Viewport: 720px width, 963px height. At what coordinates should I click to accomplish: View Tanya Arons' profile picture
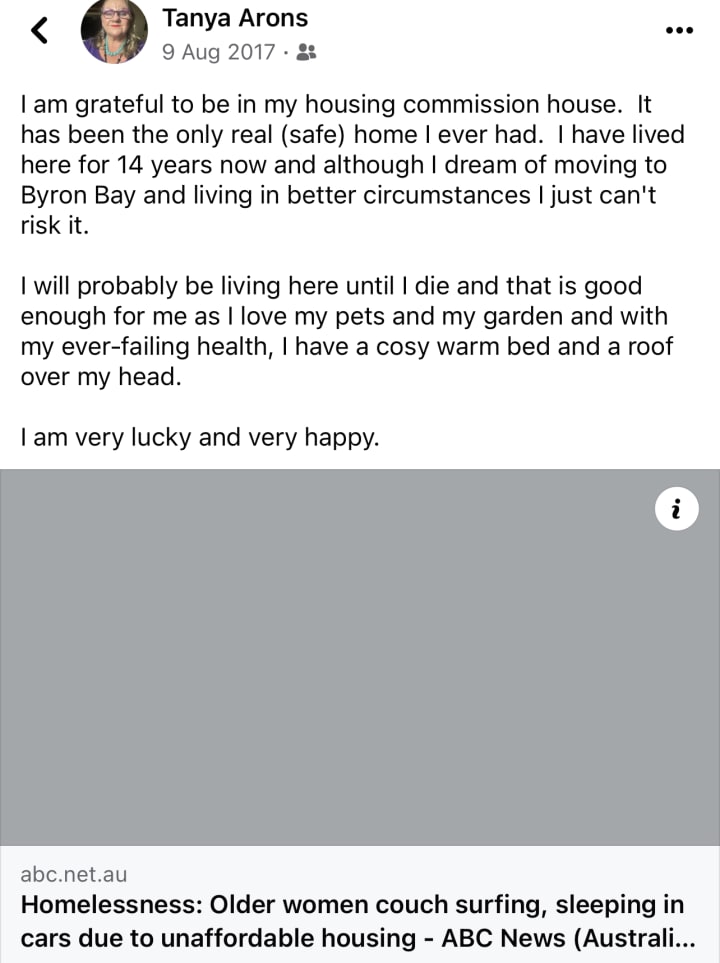(x=114, y=31)
